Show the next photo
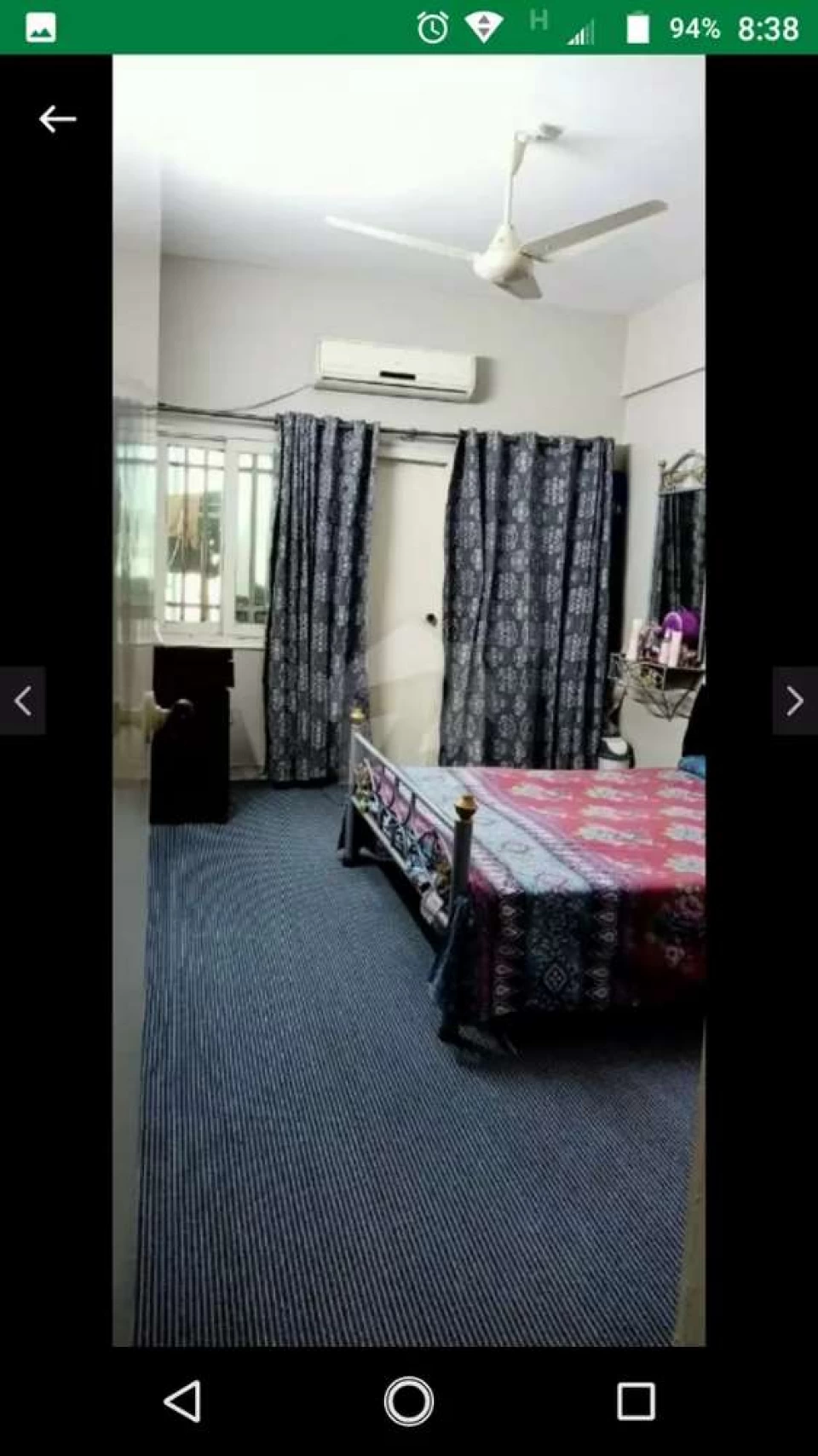Screen dimensions: 818x1456 (794, 701)
